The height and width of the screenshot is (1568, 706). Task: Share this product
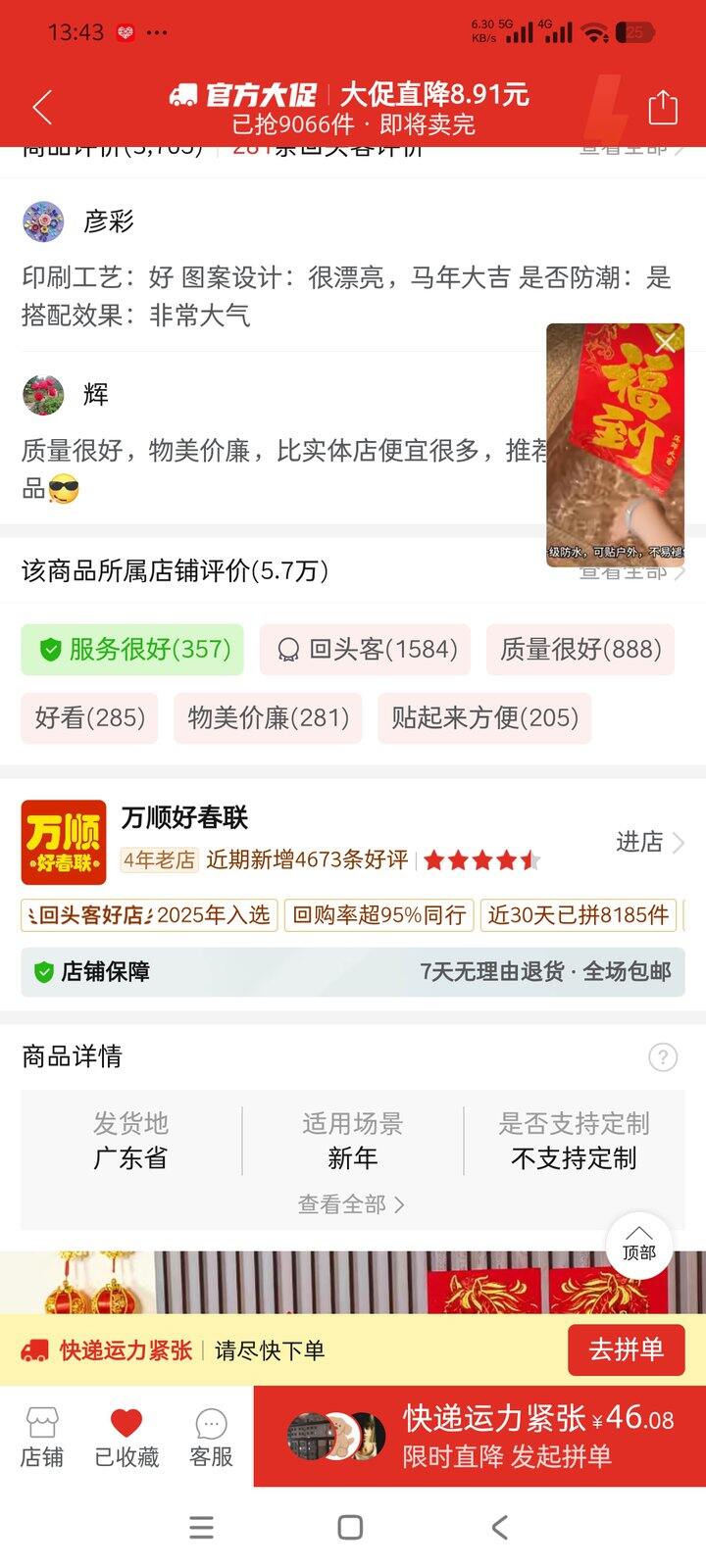(663, 107)
